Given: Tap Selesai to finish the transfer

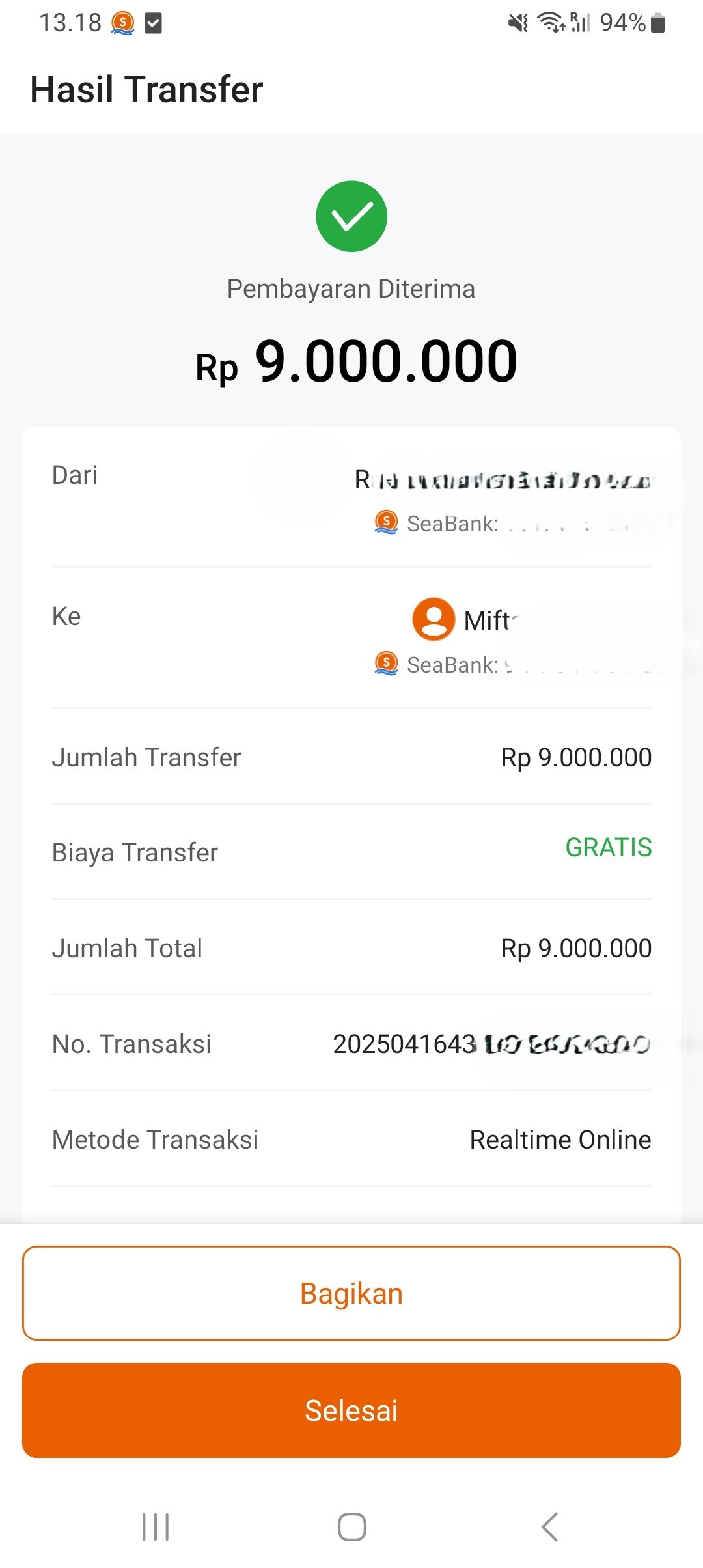Looking at the screenshot, I should [351, 1410].
